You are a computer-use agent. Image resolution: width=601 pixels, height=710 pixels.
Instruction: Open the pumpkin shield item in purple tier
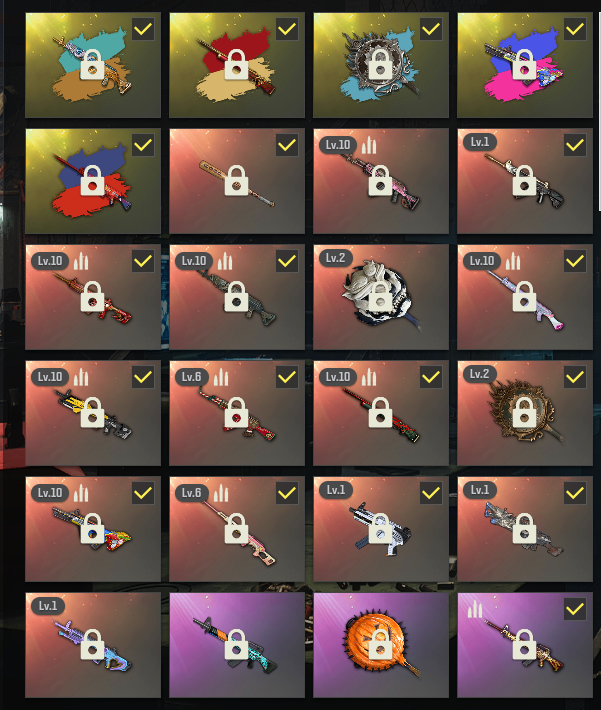click(x=381, y=645)
